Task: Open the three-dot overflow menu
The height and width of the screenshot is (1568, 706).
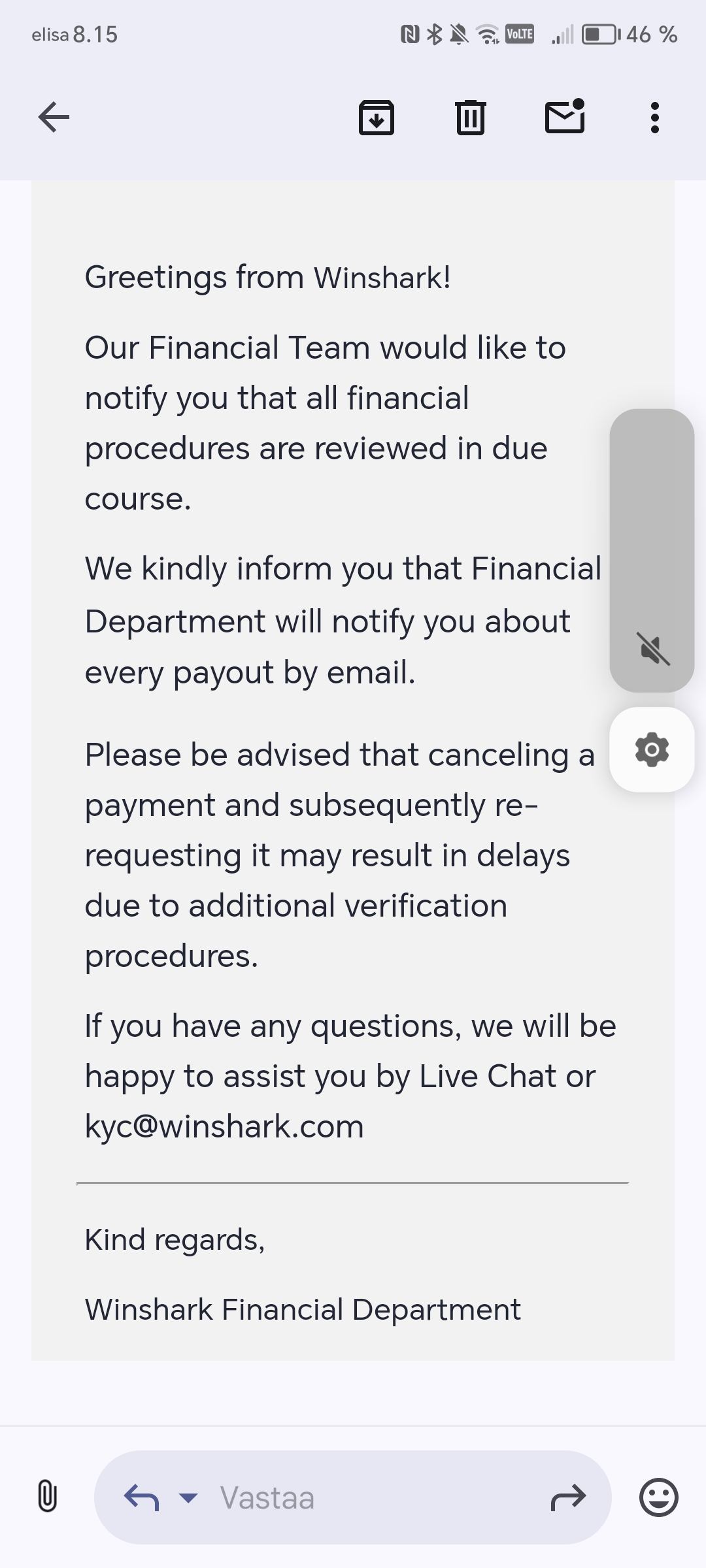Action: pyautogui.click(x=654, y=118)
